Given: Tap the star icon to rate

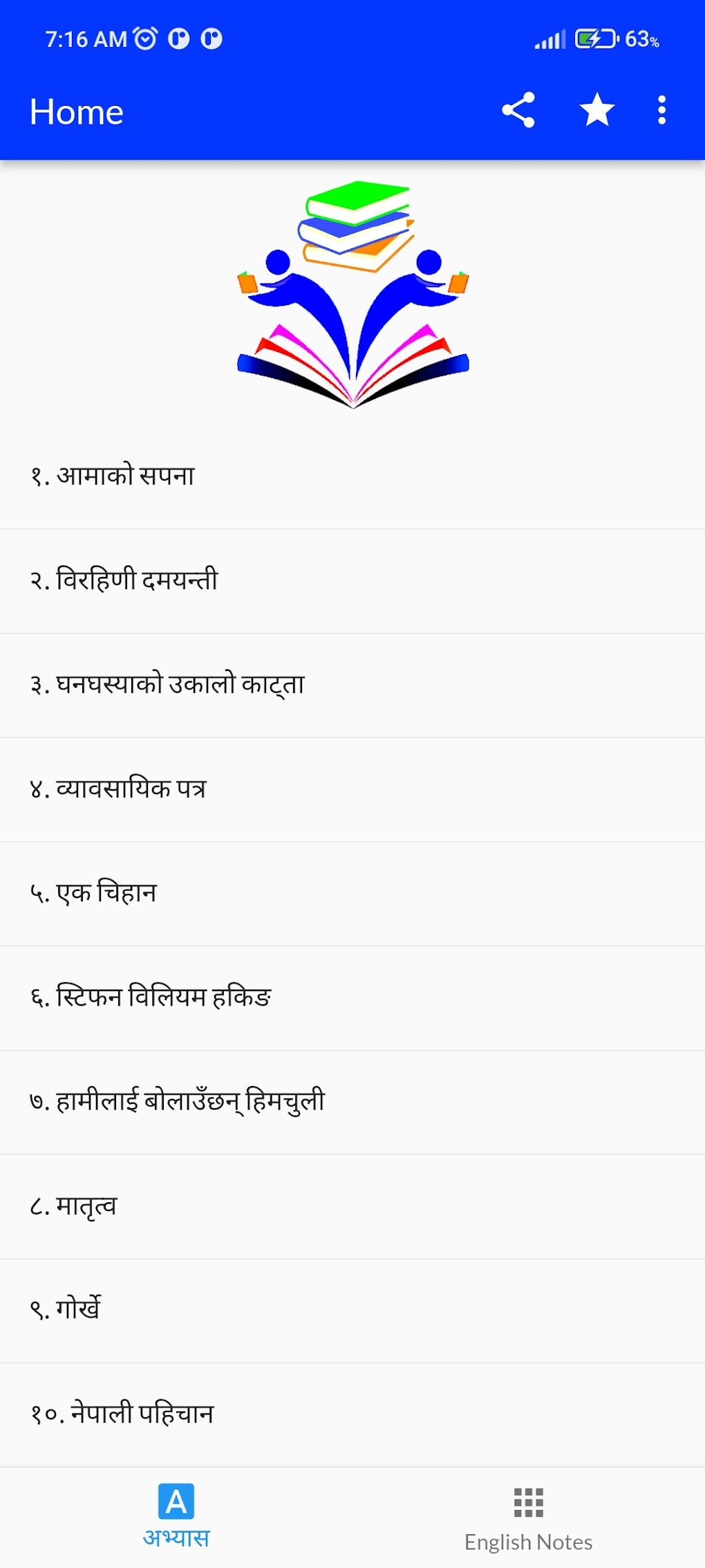Looking at the screenshot, I should click(x=597, y=110).
